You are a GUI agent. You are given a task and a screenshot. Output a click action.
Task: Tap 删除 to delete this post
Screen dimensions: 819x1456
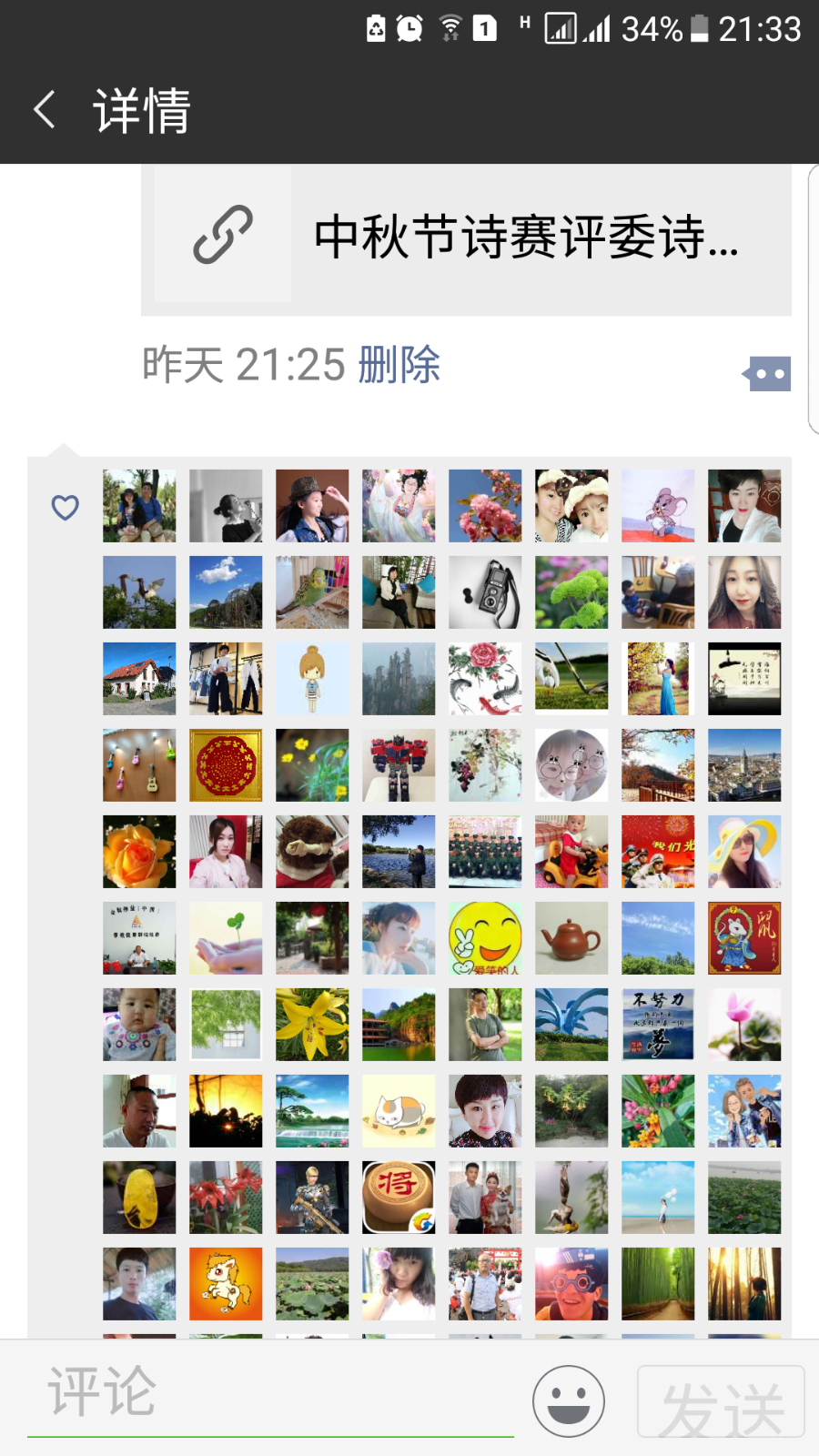click(399, 365)
